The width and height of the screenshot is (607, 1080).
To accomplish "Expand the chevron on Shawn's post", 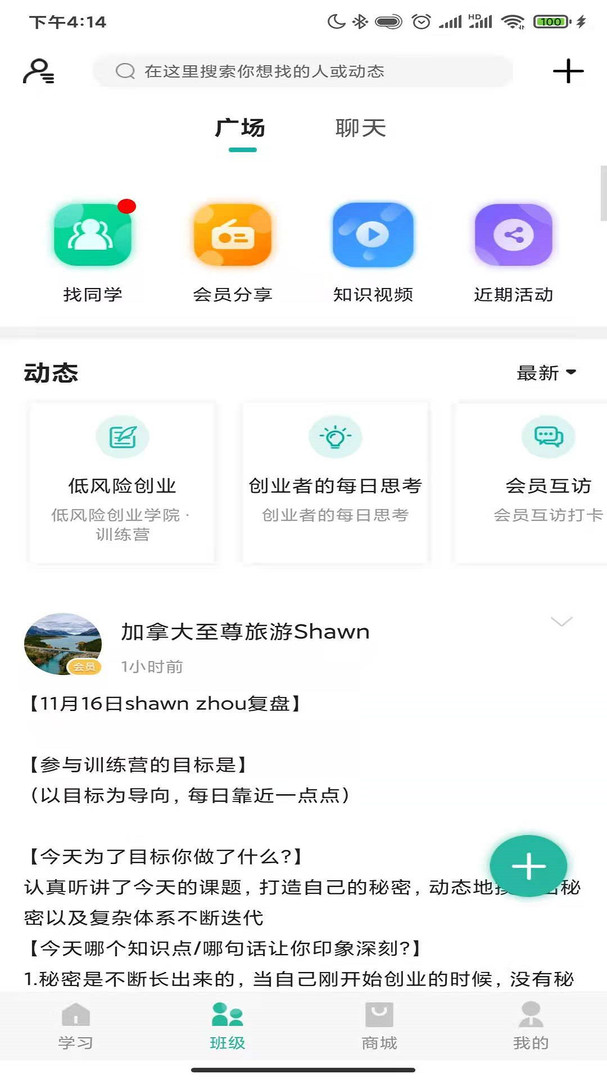I will coord(562,622).
